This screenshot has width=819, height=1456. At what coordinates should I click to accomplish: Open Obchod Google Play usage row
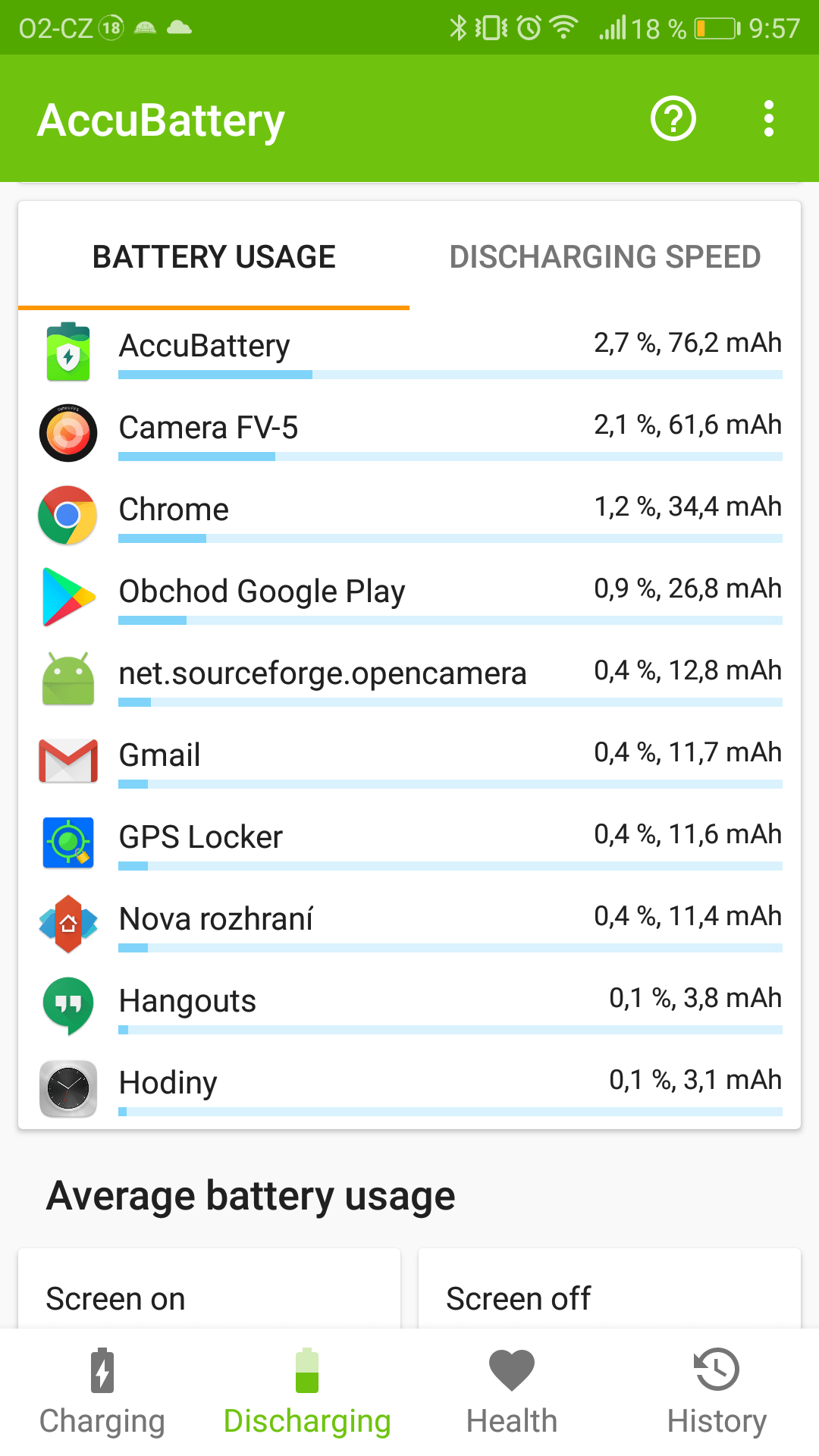tap(409, 597)
